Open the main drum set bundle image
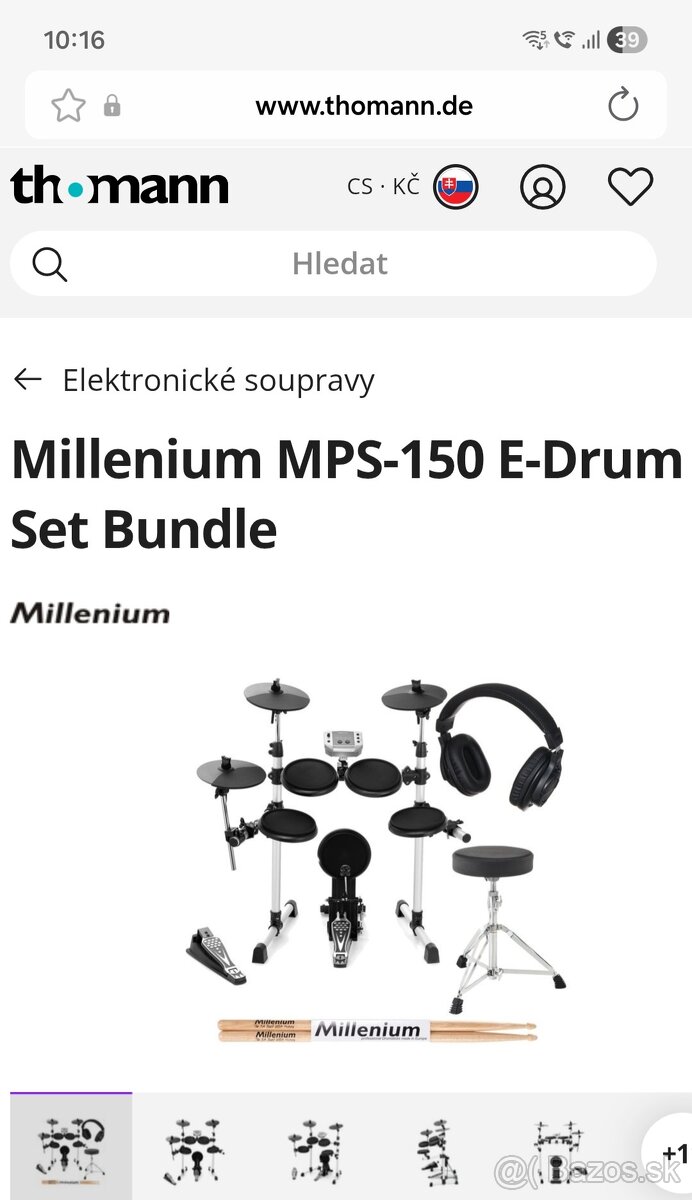 380,860
